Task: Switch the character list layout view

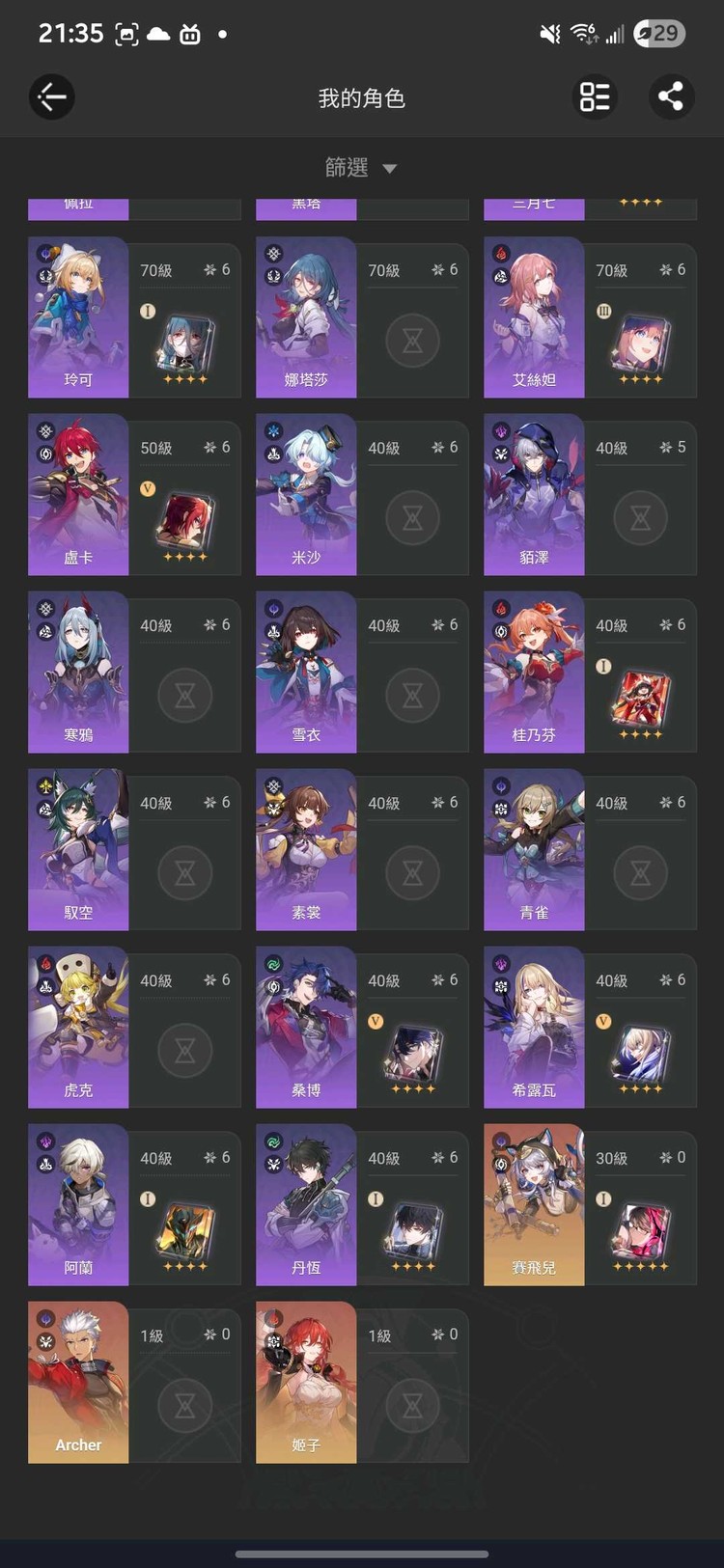Action: coord(595,96)
